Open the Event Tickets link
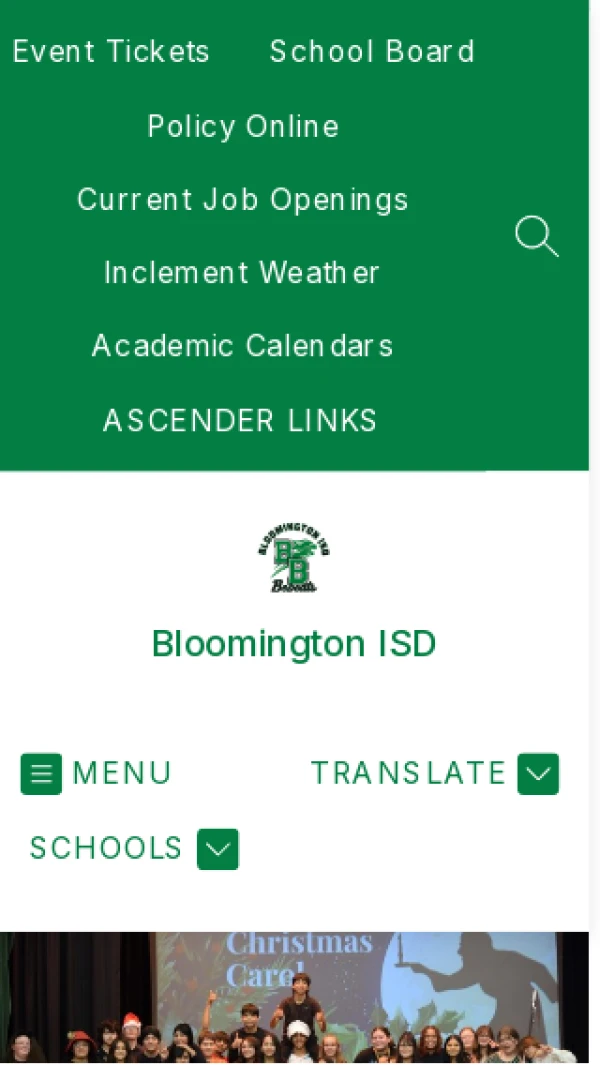The width and height of the screenshot is (600, 1065). [x=111, y=52]
